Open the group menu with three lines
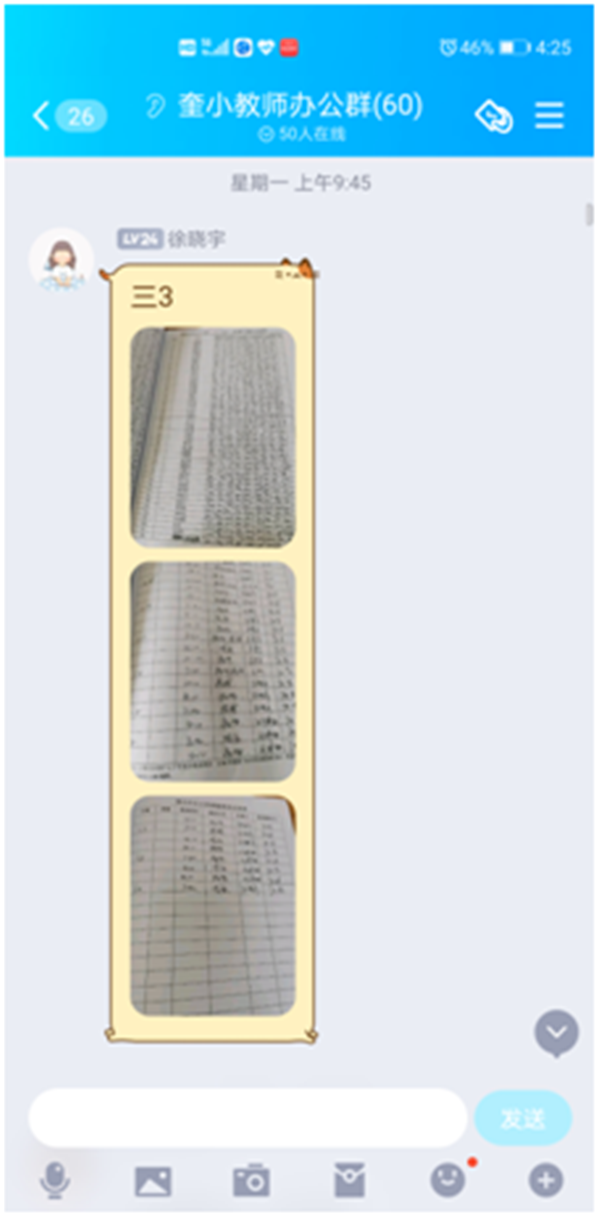 (x=549, y=116)
